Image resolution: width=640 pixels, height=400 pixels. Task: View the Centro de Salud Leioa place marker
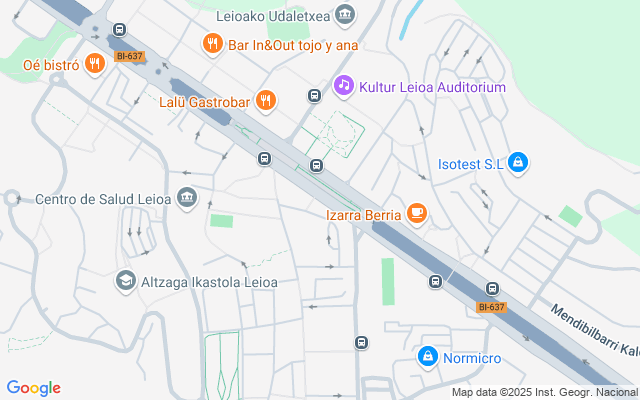pyautogui.click(x=187, y=198)
